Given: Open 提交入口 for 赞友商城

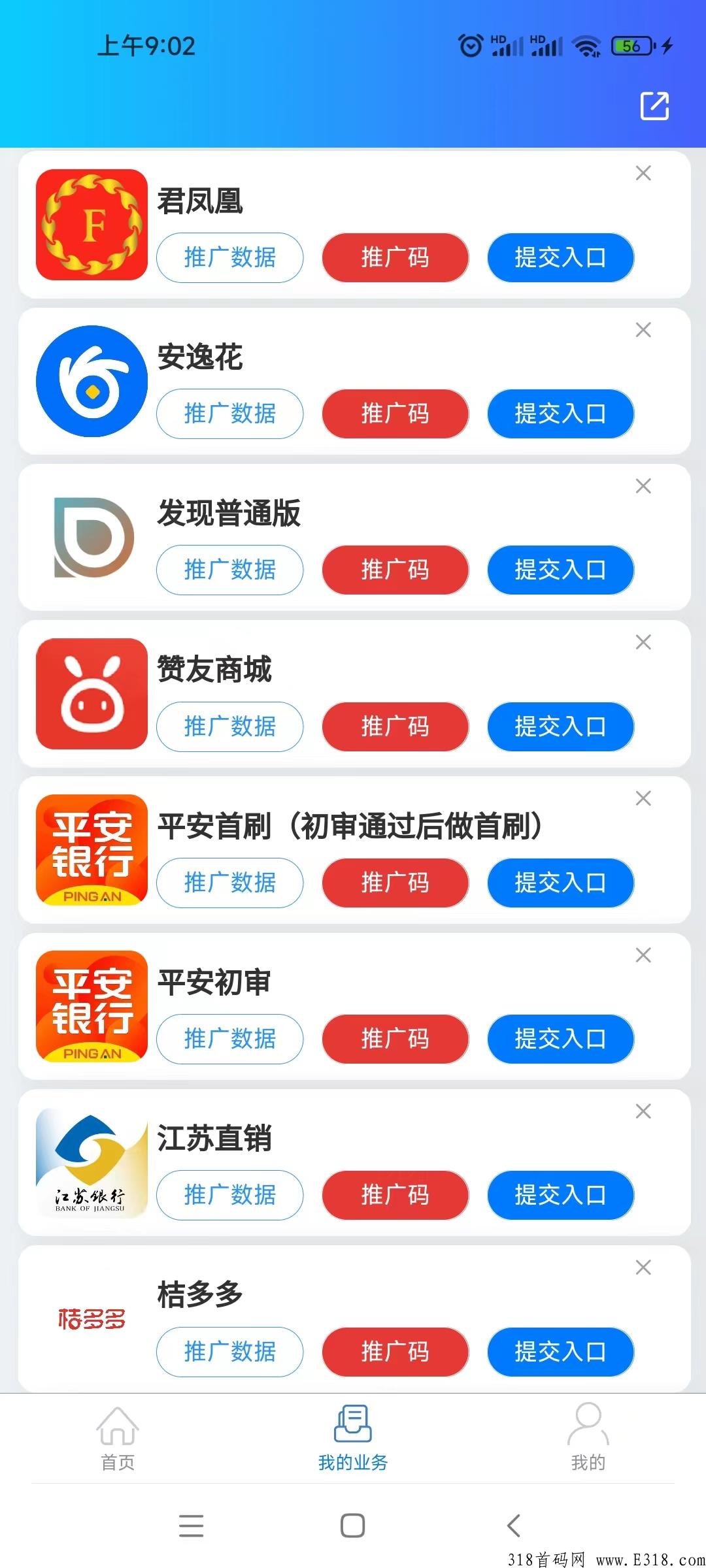Looking at the screenshot, I should click(x=561, y=727).
